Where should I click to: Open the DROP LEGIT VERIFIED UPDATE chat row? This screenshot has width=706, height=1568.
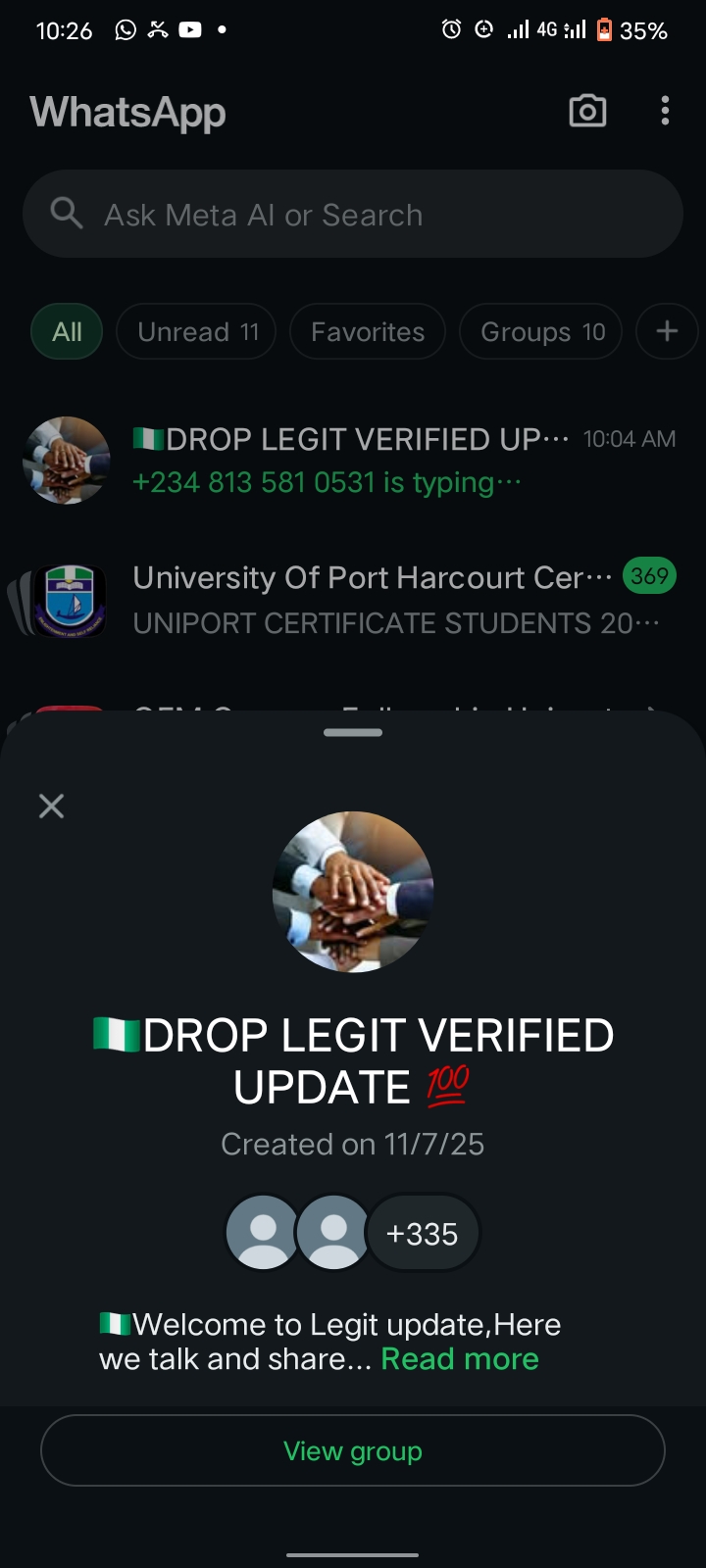[x=353, y=461]
